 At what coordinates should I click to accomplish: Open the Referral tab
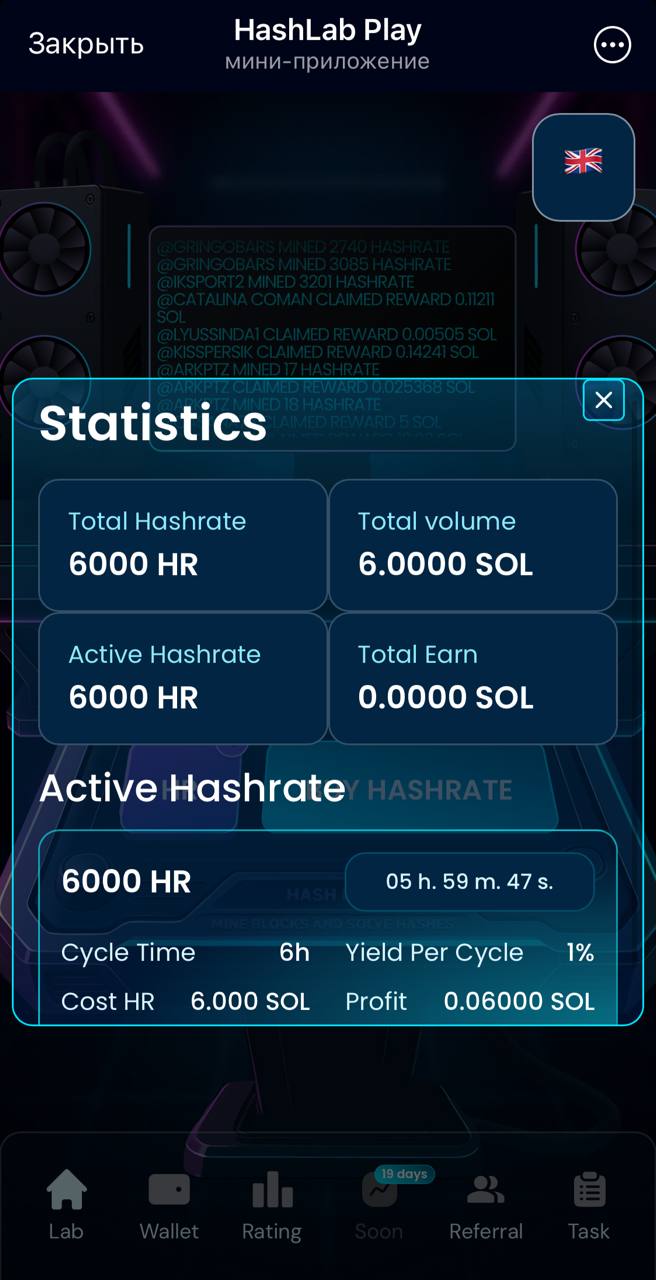486,1205
